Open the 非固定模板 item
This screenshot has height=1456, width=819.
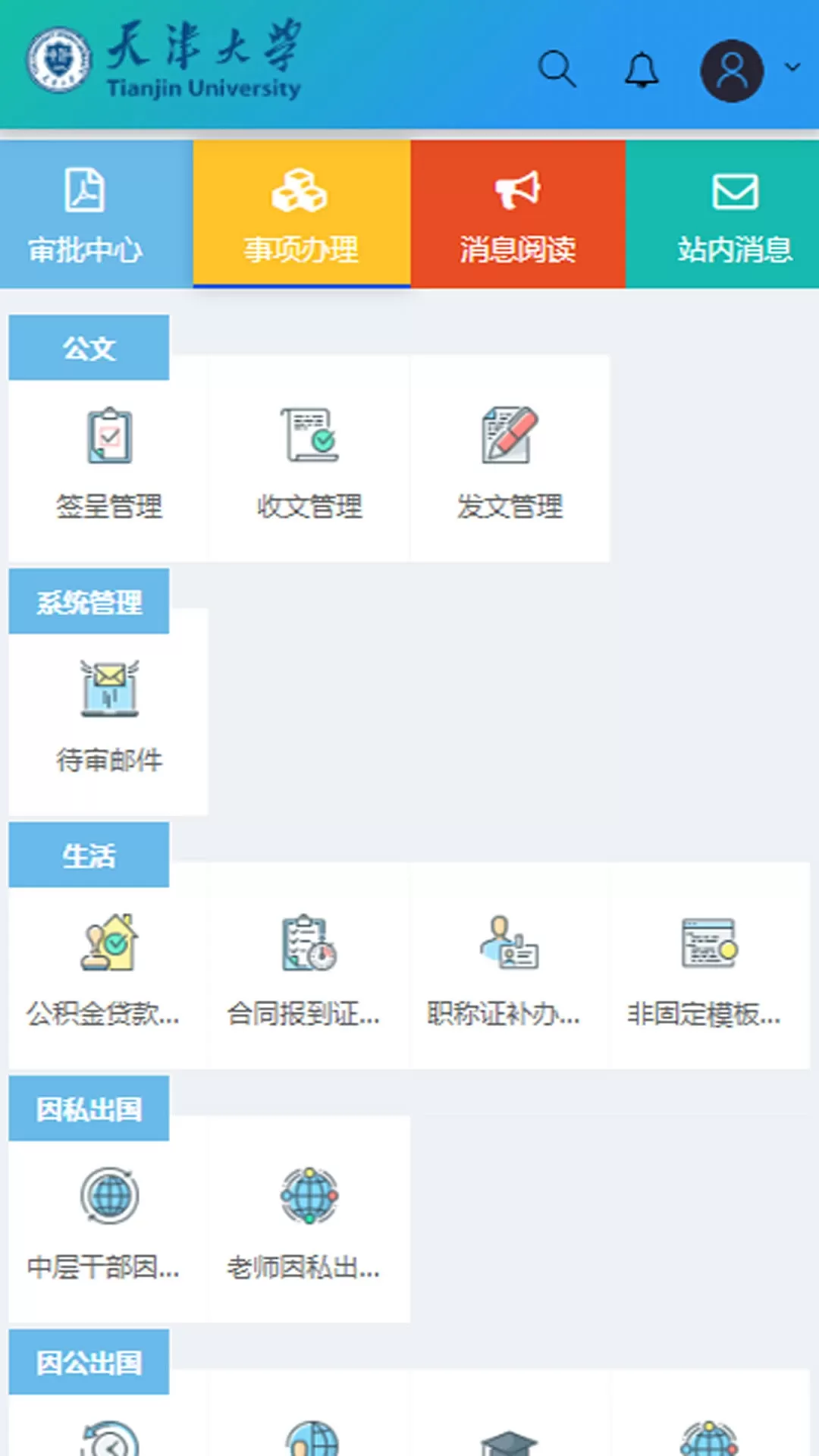point(710,966)
